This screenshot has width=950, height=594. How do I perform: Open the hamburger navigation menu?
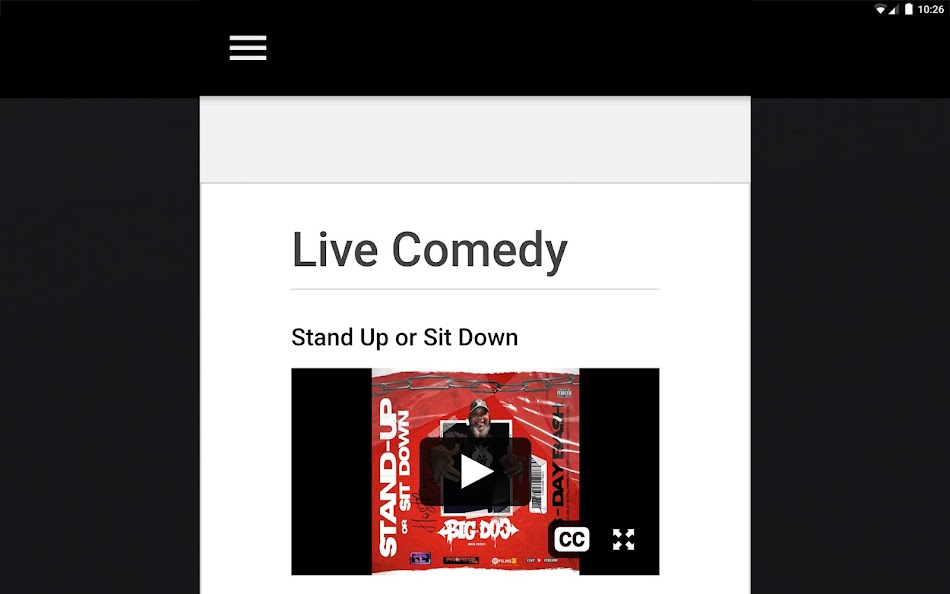[x=248, y=48]
